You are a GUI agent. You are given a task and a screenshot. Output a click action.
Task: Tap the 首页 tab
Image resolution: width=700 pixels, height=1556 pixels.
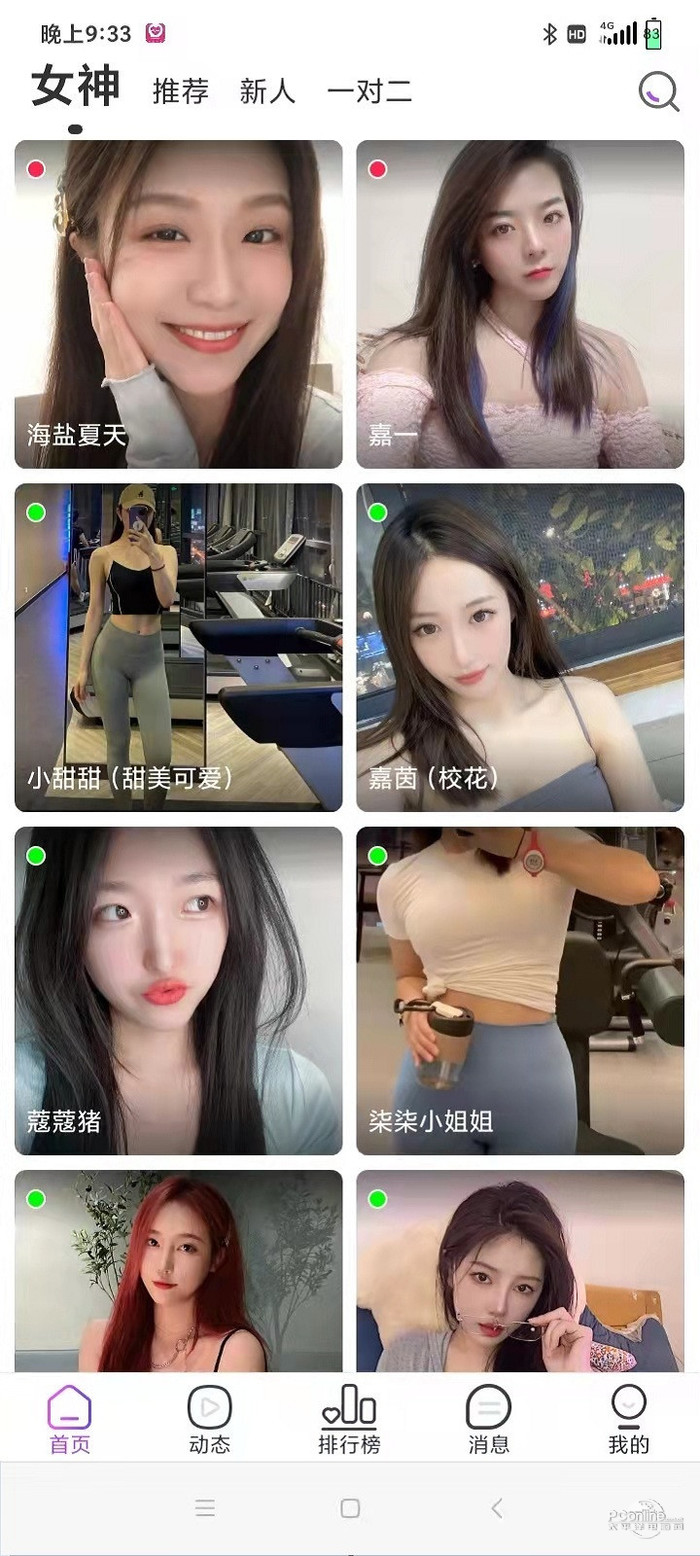(70, 1420)
